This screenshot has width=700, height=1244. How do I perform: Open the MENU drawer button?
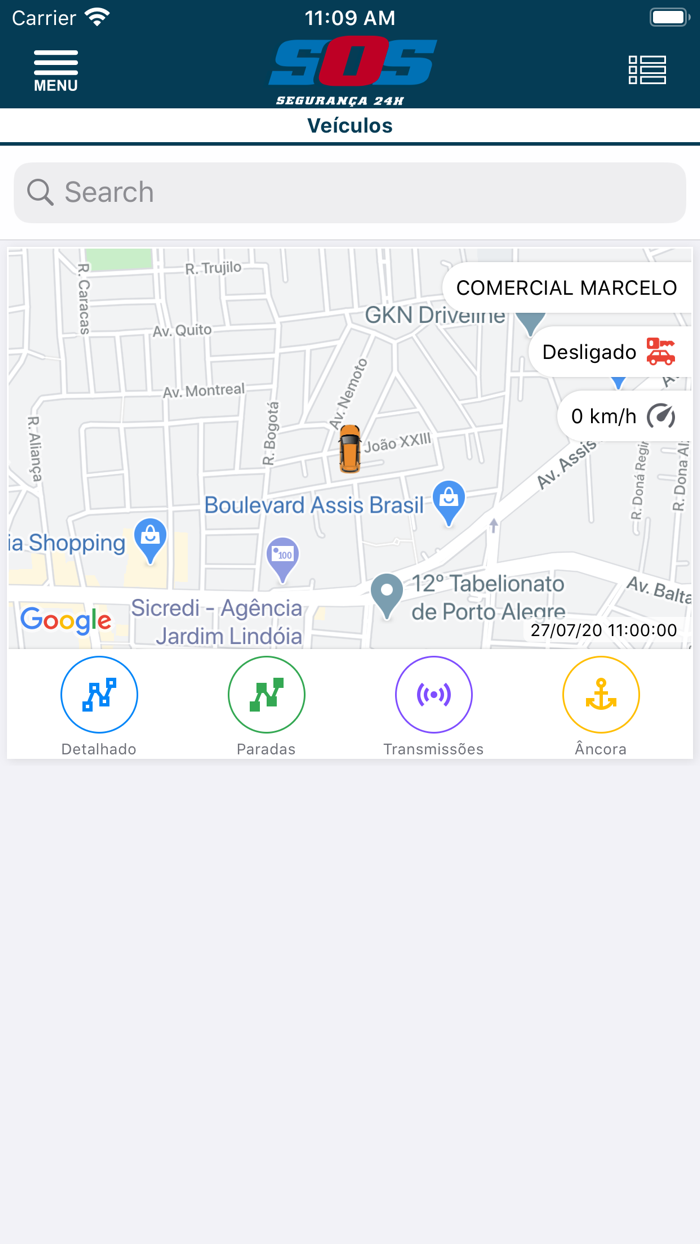click(x=56, y=71)
